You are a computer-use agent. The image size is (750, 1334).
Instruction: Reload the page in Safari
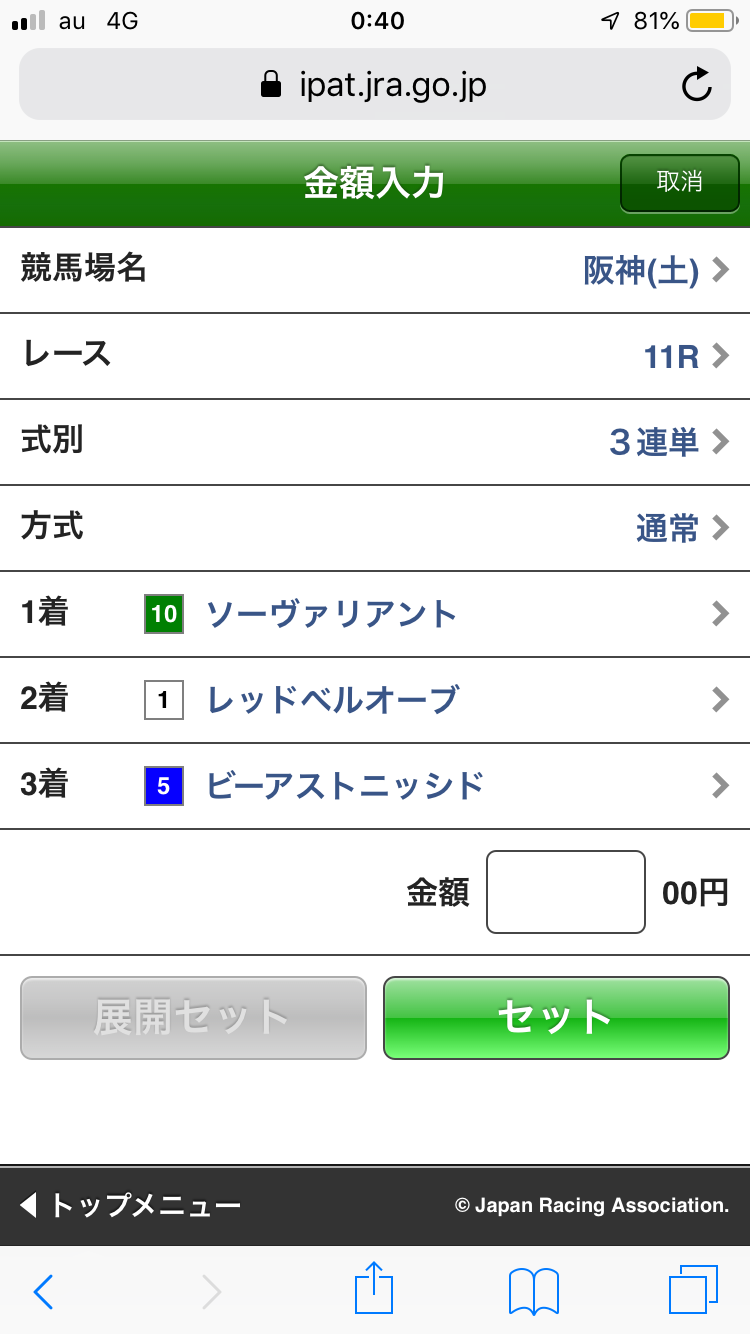[696, 85]
